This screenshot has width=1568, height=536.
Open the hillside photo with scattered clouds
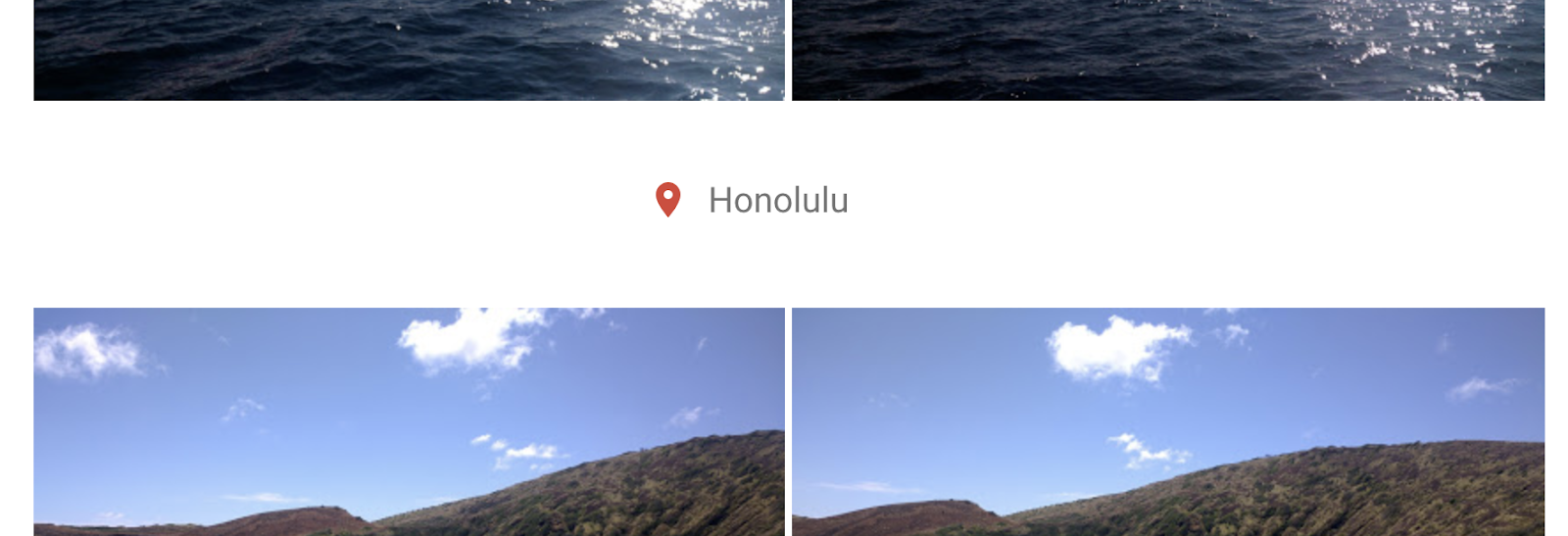(409, 421)
